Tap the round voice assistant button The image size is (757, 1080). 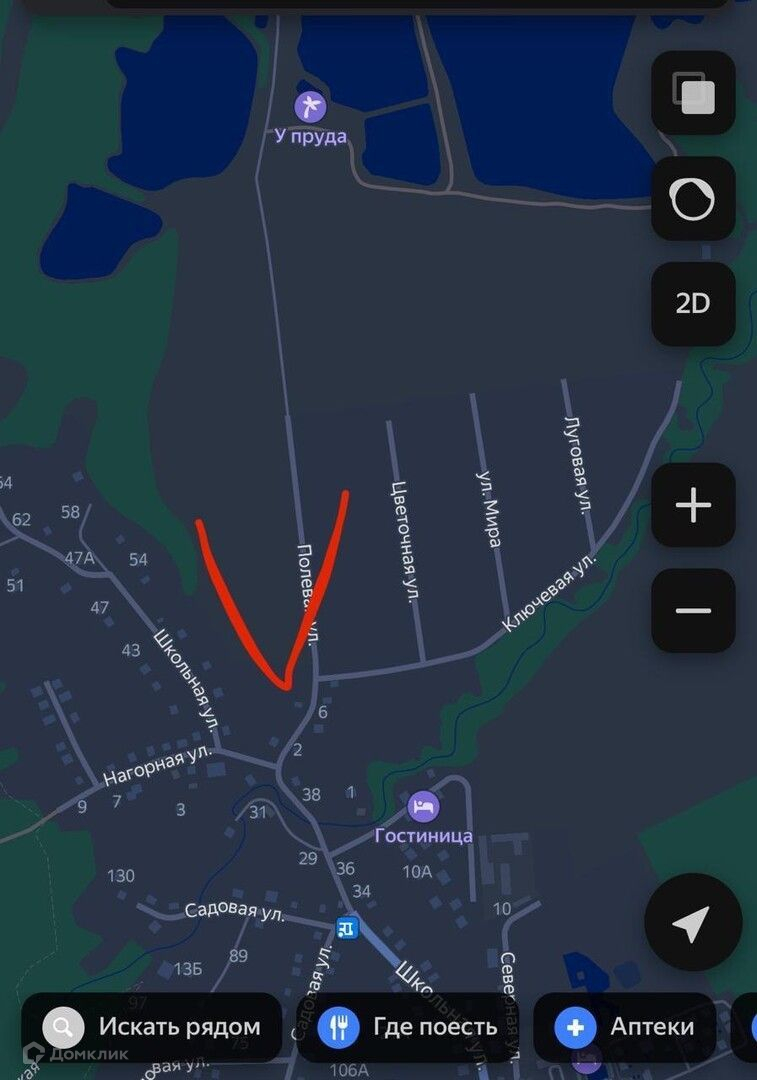click(693, 199)
